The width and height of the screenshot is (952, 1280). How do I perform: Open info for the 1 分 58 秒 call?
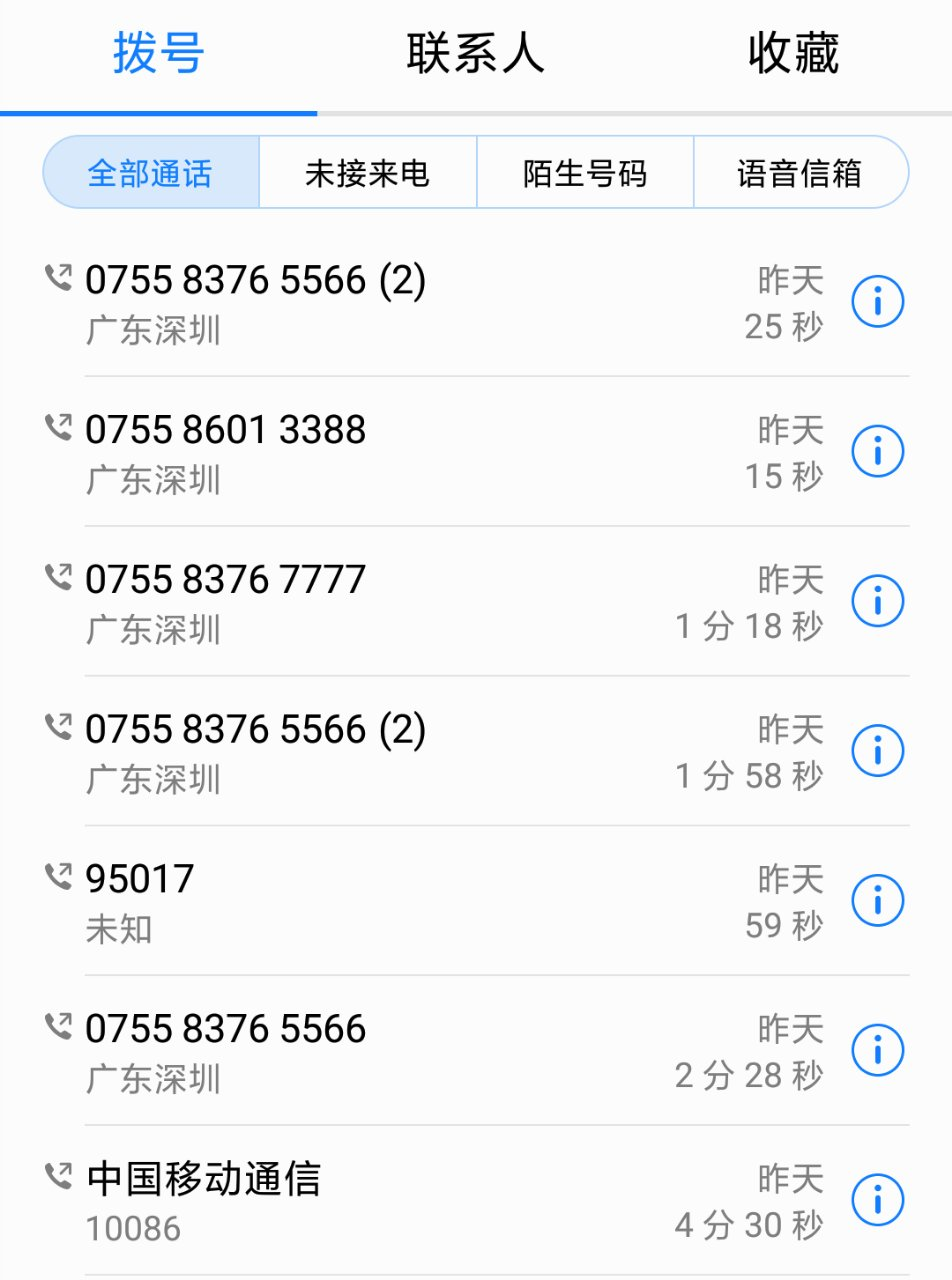(x=877, y=751)
